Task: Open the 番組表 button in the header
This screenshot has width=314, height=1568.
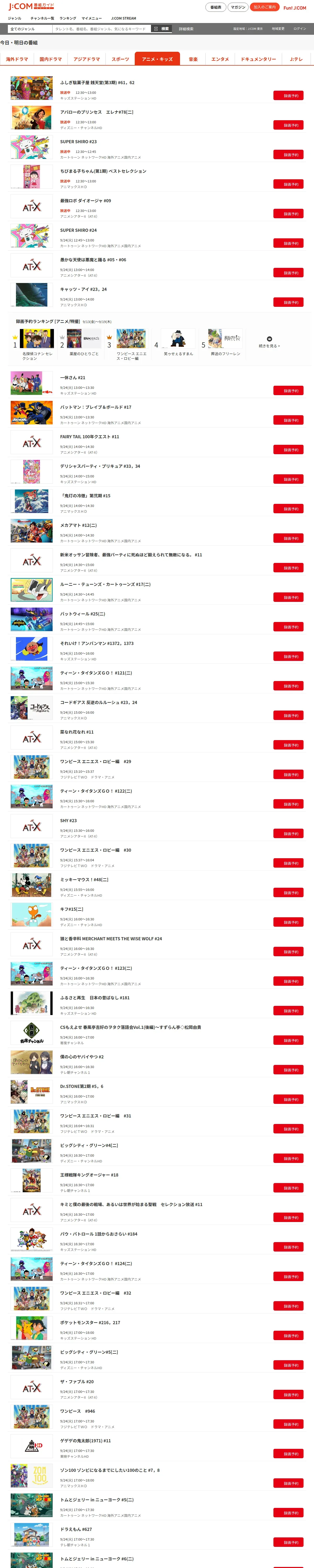Action: [216, 7]
